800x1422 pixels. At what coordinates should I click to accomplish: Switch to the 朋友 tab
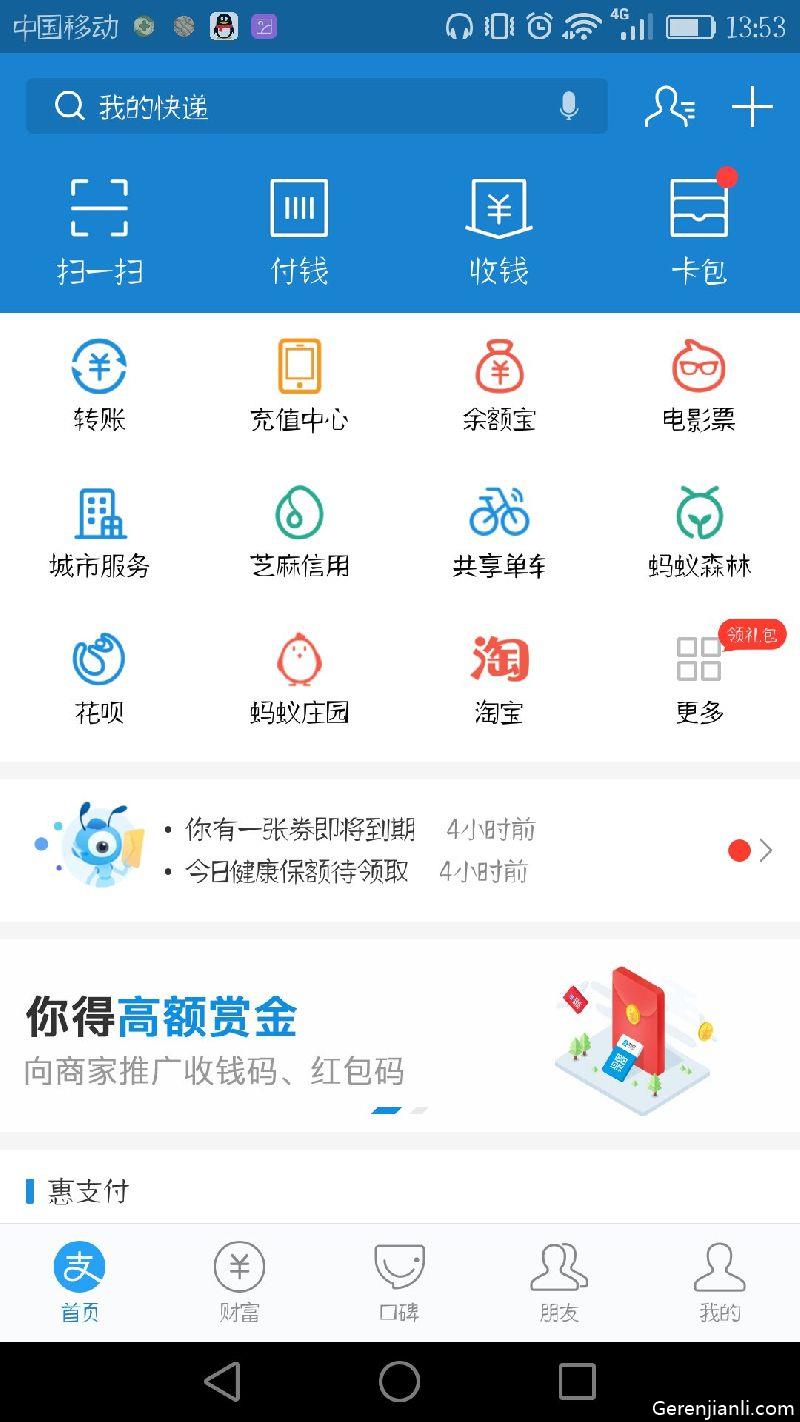click(x=559, y=1283)
